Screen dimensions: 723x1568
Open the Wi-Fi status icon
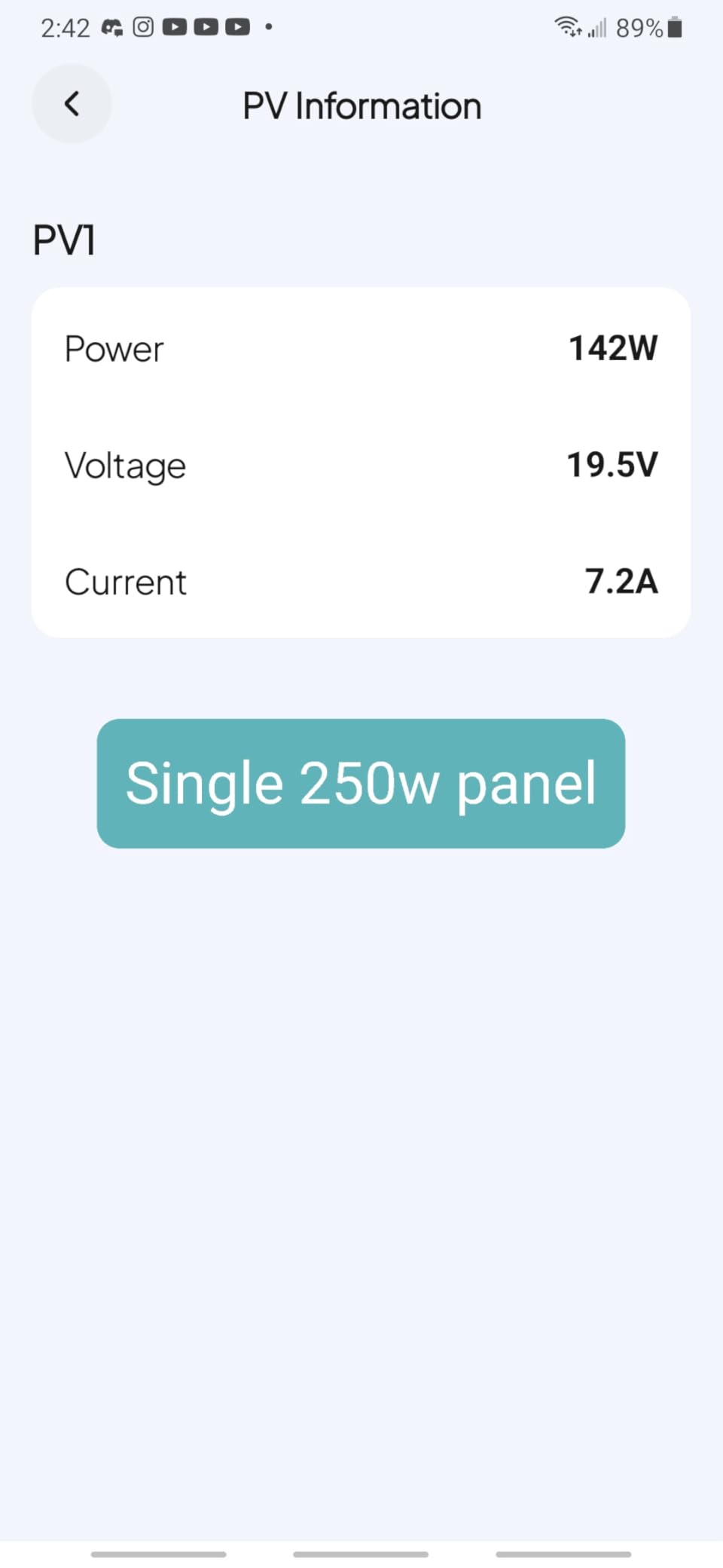pos(567,27)
